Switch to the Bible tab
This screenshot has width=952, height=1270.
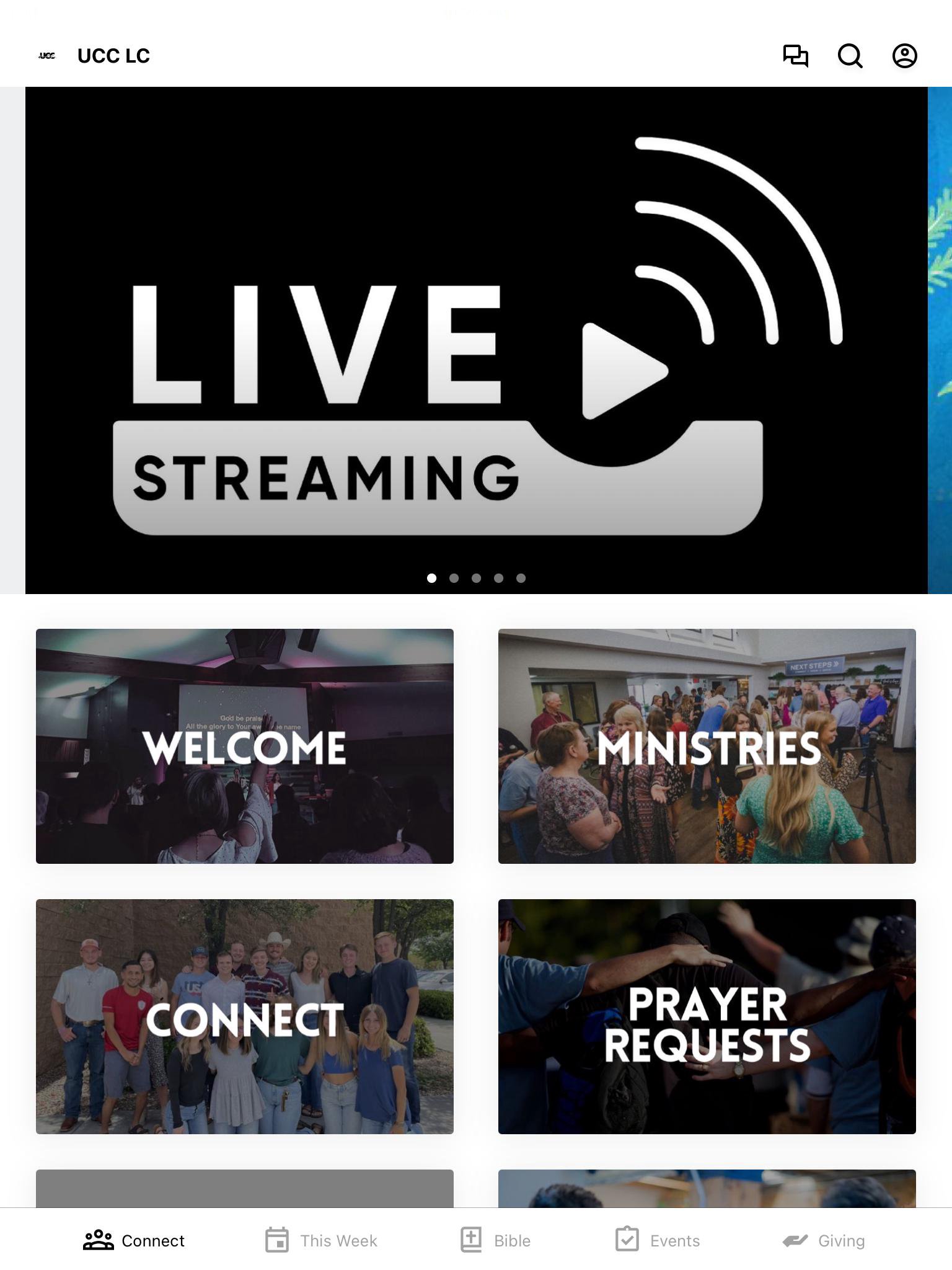tap(495, 1240)
